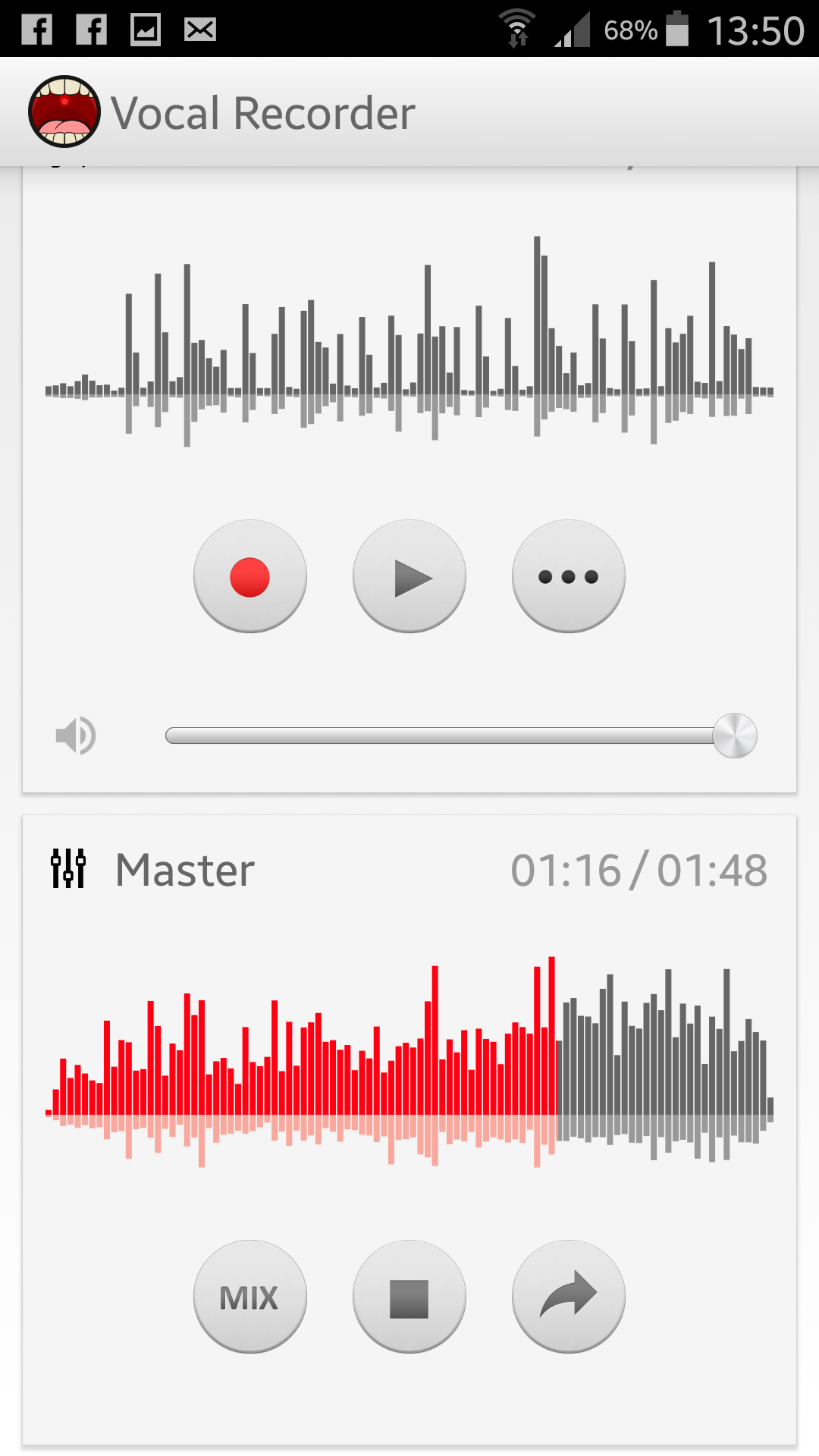Open the three-dot options menu
819x1456 pixels.
(567, 576)
